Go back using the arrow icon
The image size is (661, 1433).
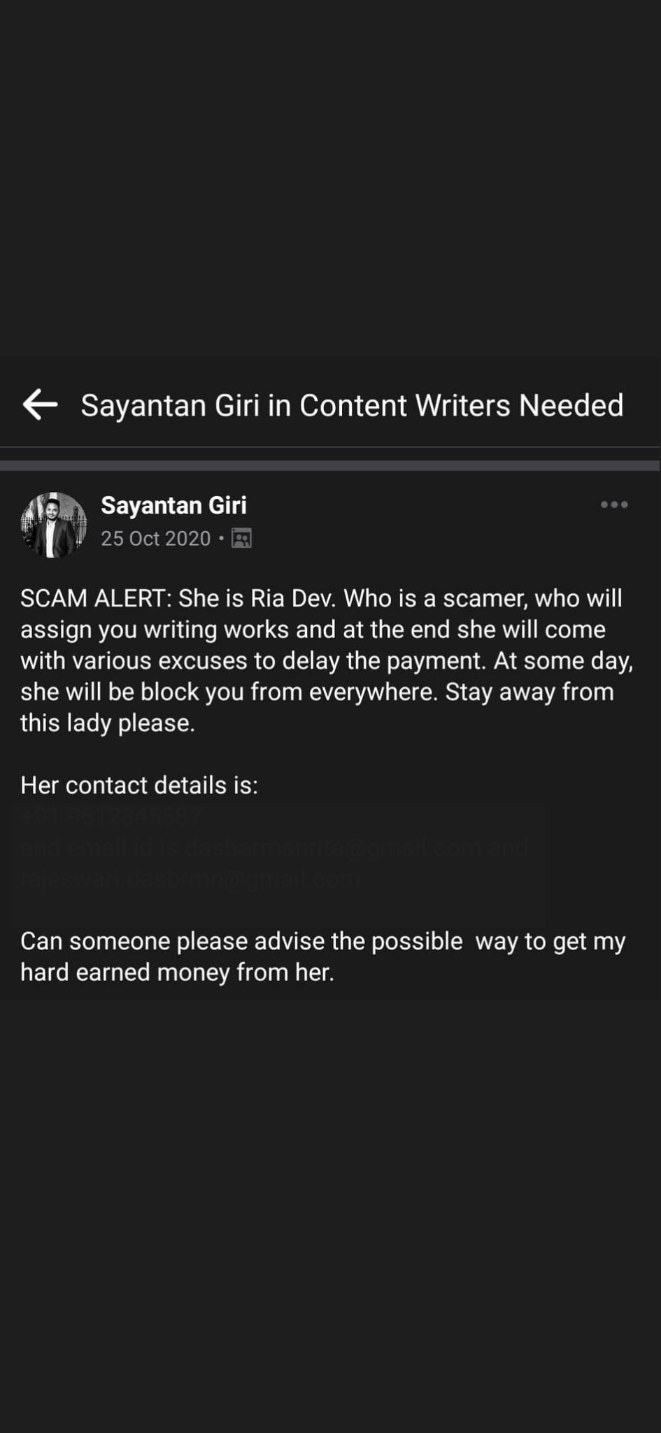[40, 405]
